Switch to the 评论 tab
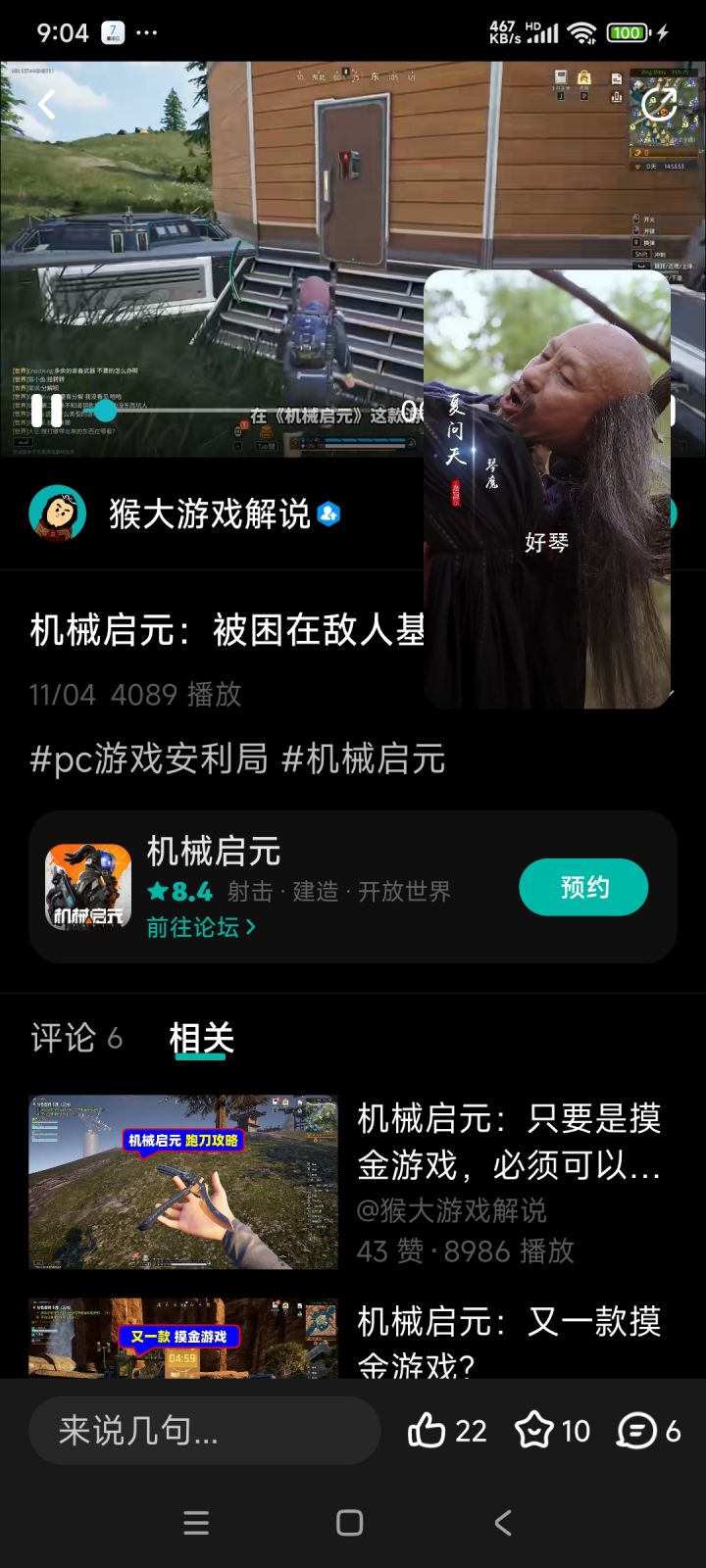This screenshot has height=1568, width=706. coord(76,1038)
